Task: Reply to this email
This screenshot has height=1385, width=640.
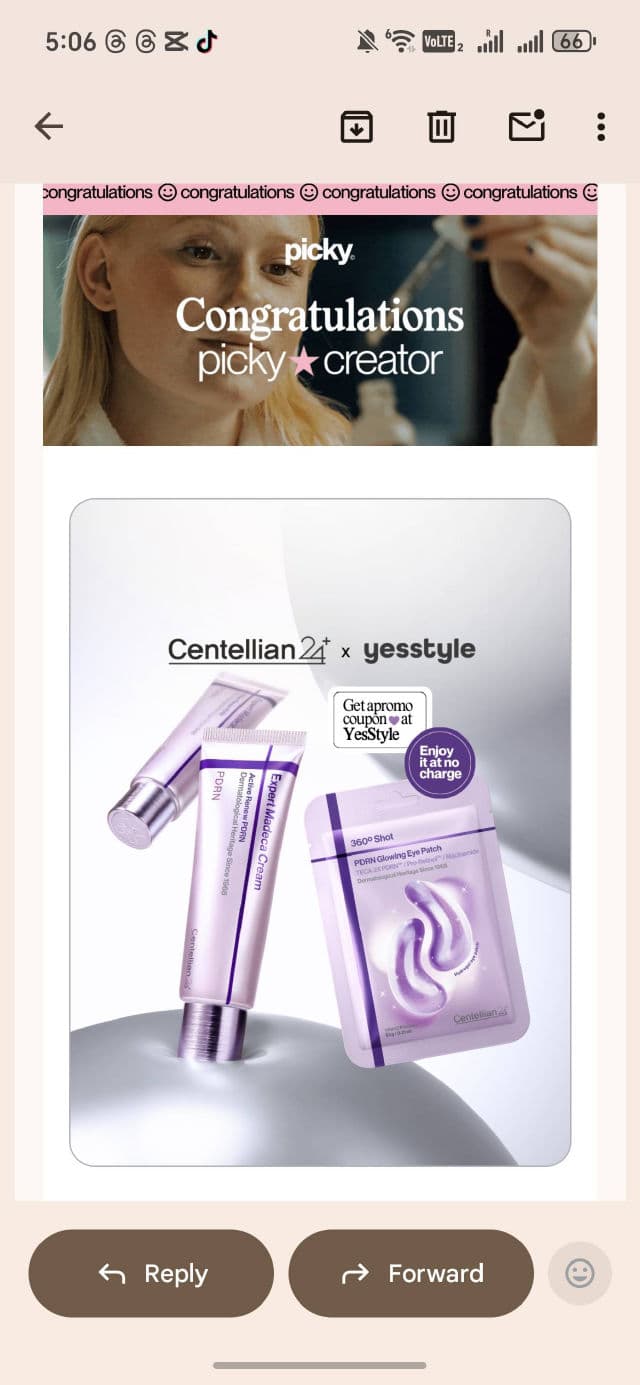Action: (x=151, y=1273)
